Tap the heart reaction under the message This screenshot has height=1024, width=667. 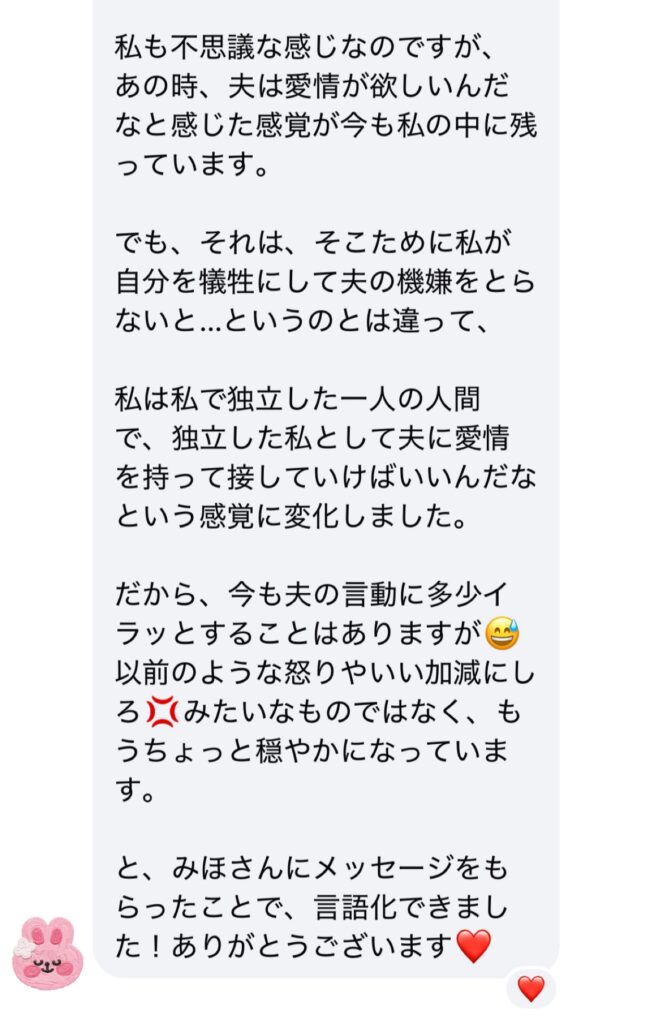pos(531,989)
